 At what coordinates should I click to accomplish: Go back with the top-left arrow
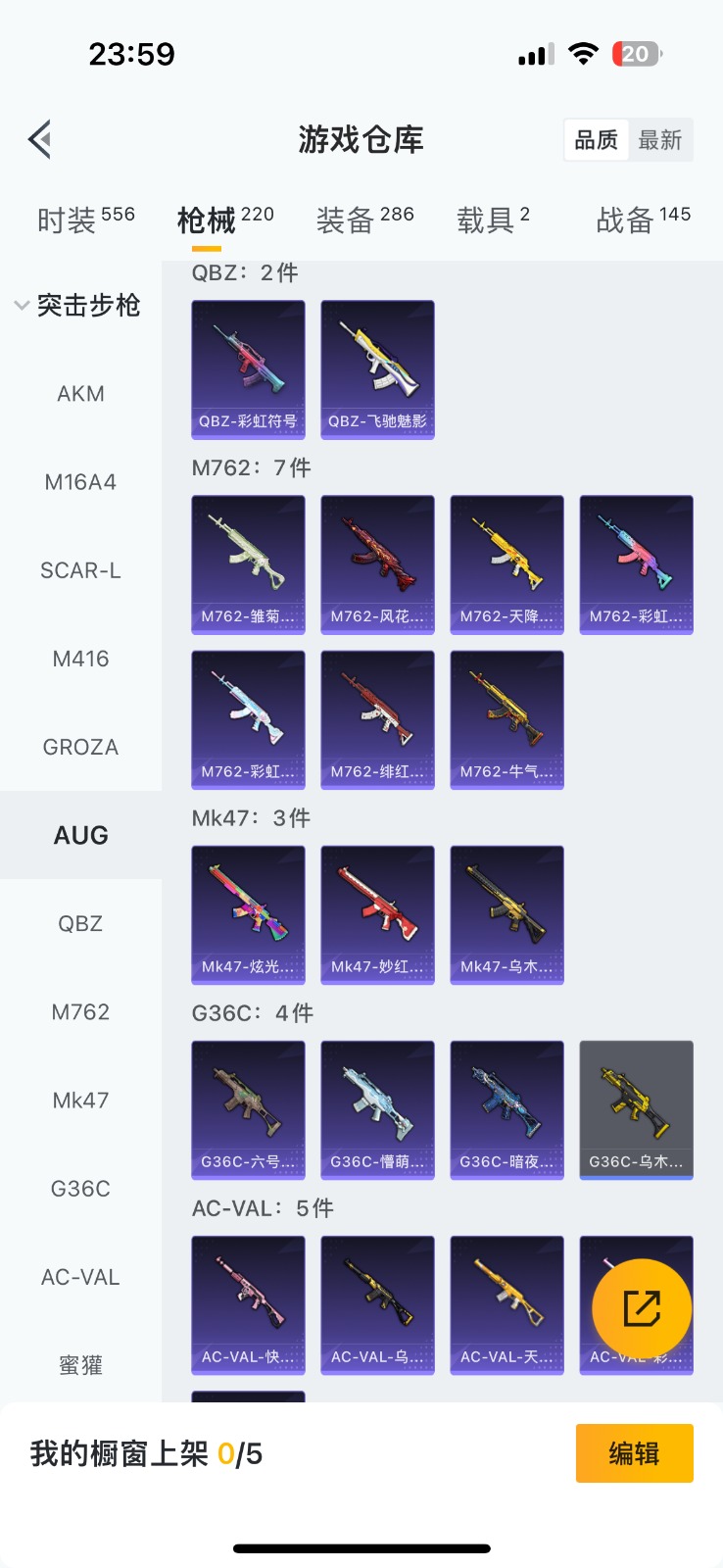[40, 139]
